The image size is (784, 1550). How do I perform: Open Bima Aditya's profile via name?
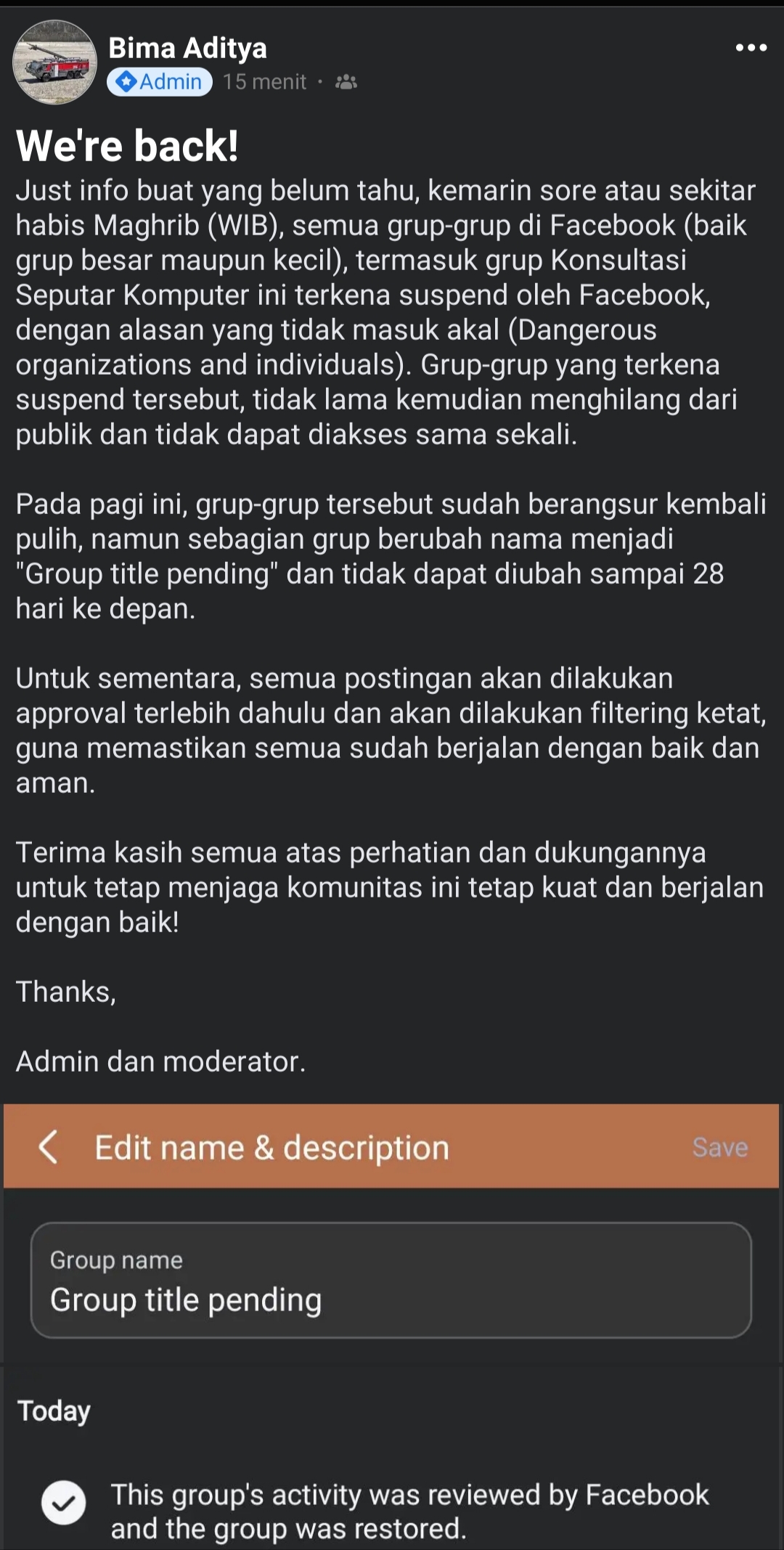[x=187, y=48]
